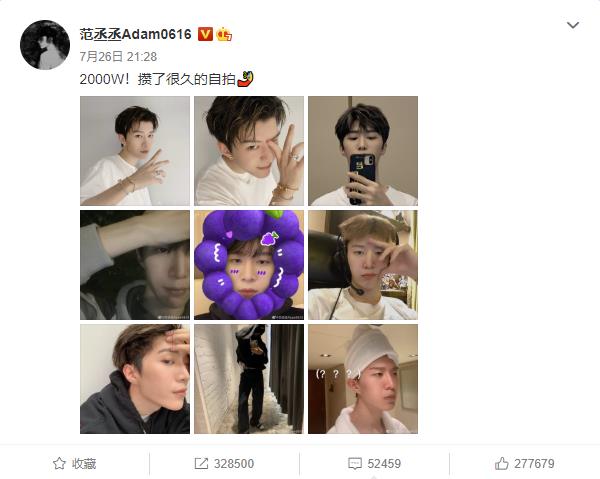600x479 pixels.
Task: Repost this post with 328500 shares
Action: tap(224, 464)
